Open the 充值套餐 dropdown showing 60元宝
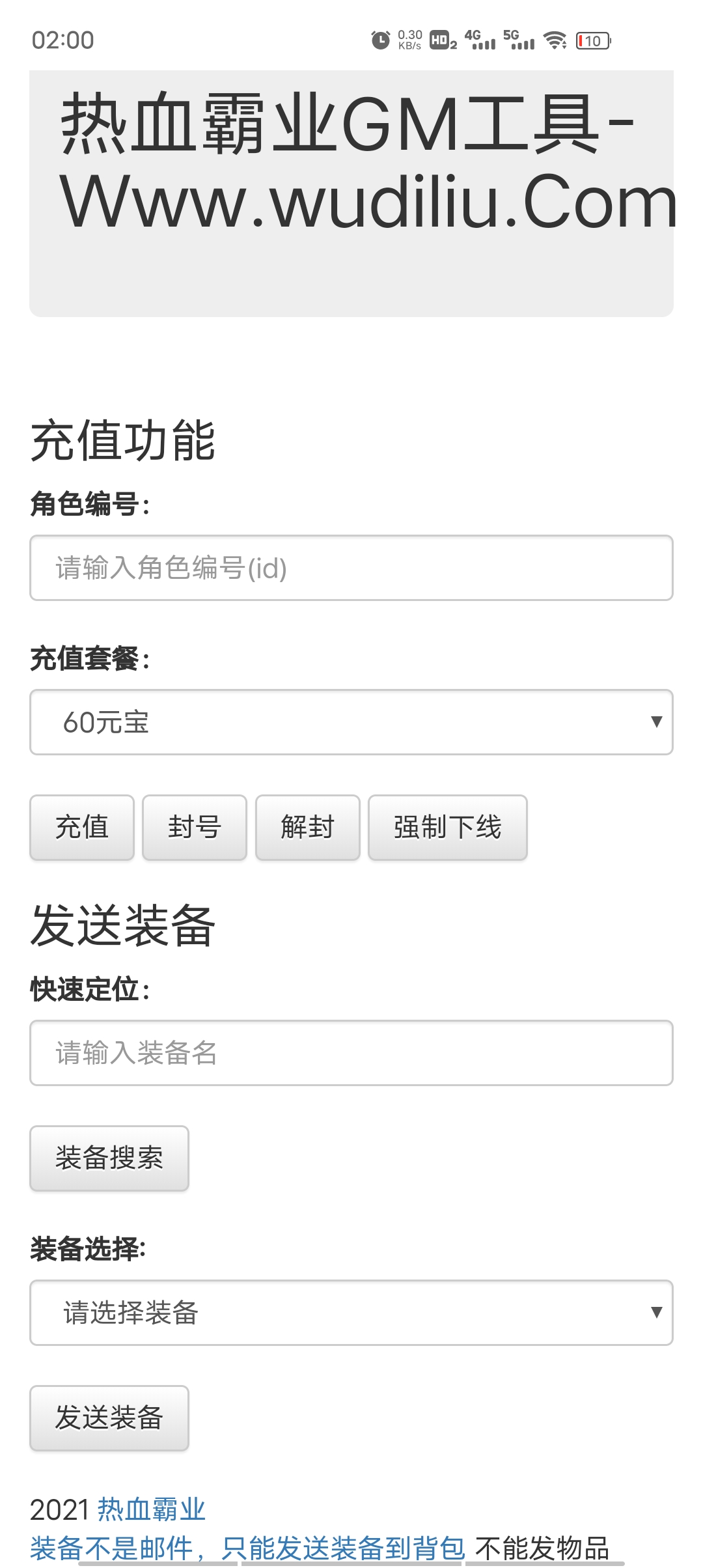 (351, 722)
